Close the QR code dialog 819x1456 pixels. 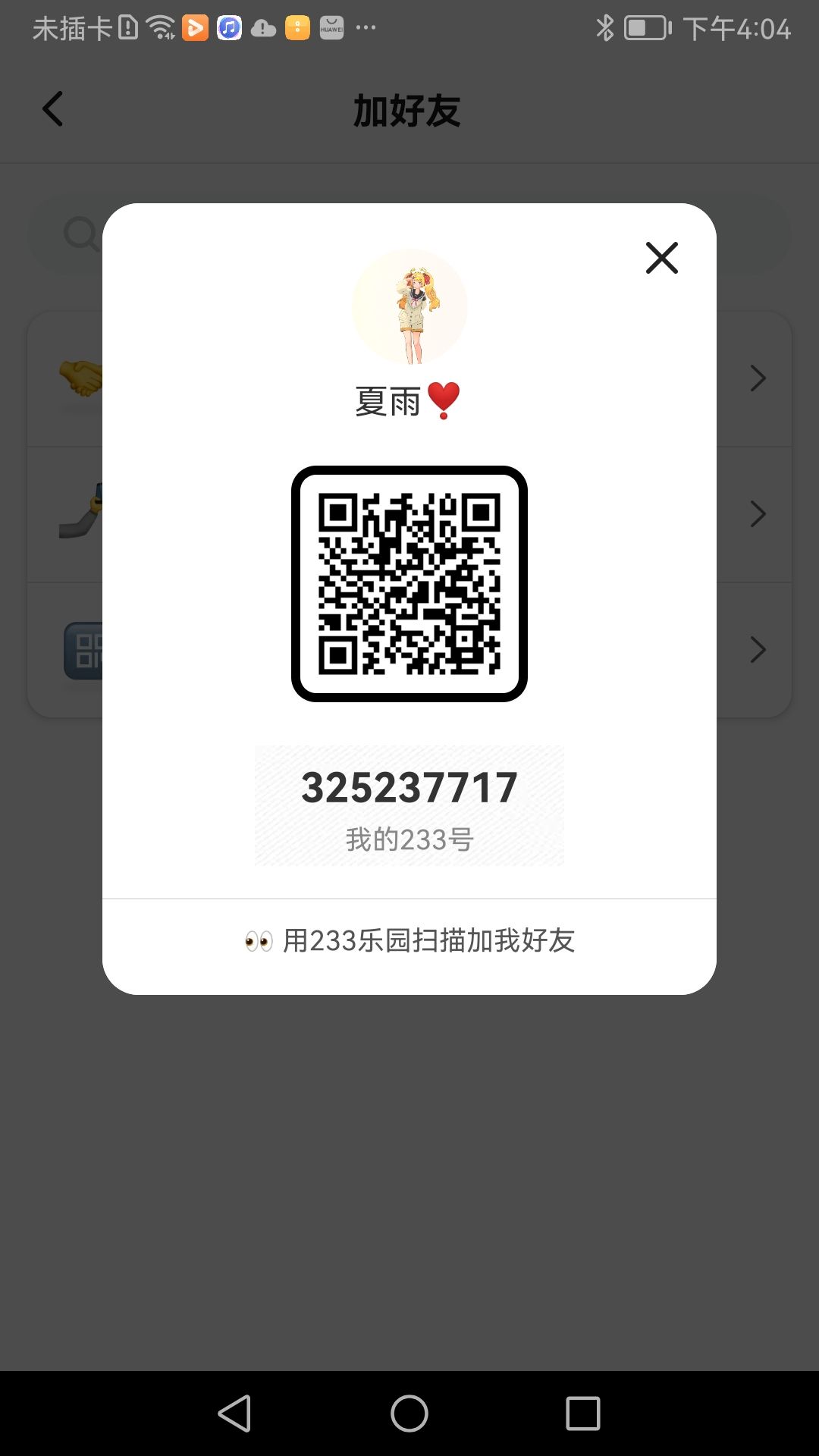click(661, 258)
